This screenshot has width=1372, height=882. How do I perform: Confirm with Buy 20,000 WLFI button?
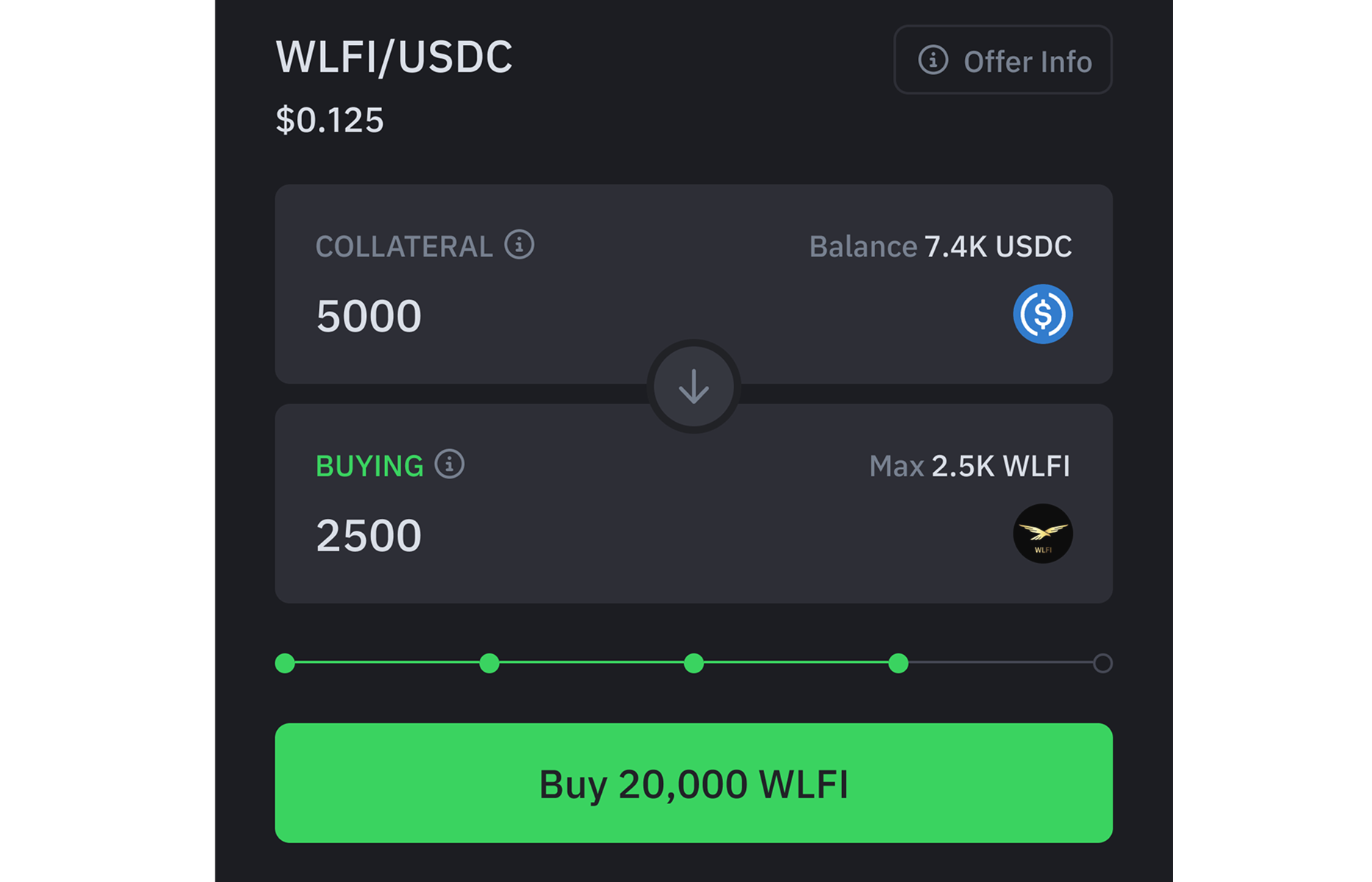pos(693,783)
